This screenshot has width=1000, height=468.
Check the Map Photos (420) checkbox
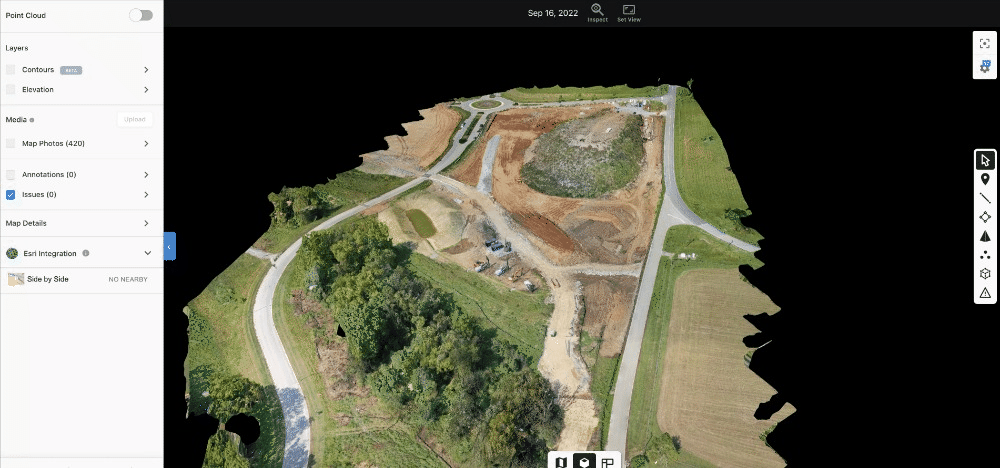point(11,144)
